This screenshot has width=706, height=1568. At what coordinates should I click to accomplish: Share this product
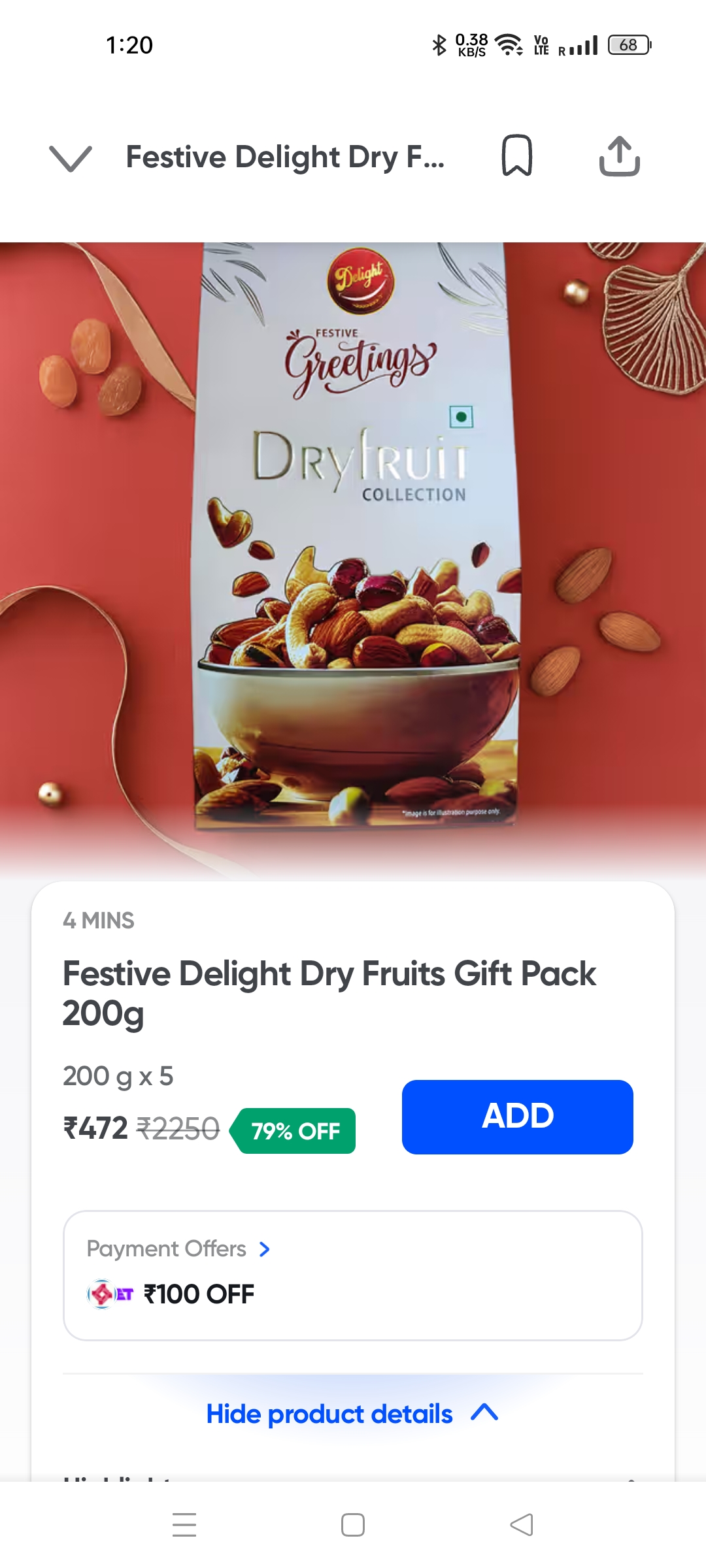click(x=619, y=156)
